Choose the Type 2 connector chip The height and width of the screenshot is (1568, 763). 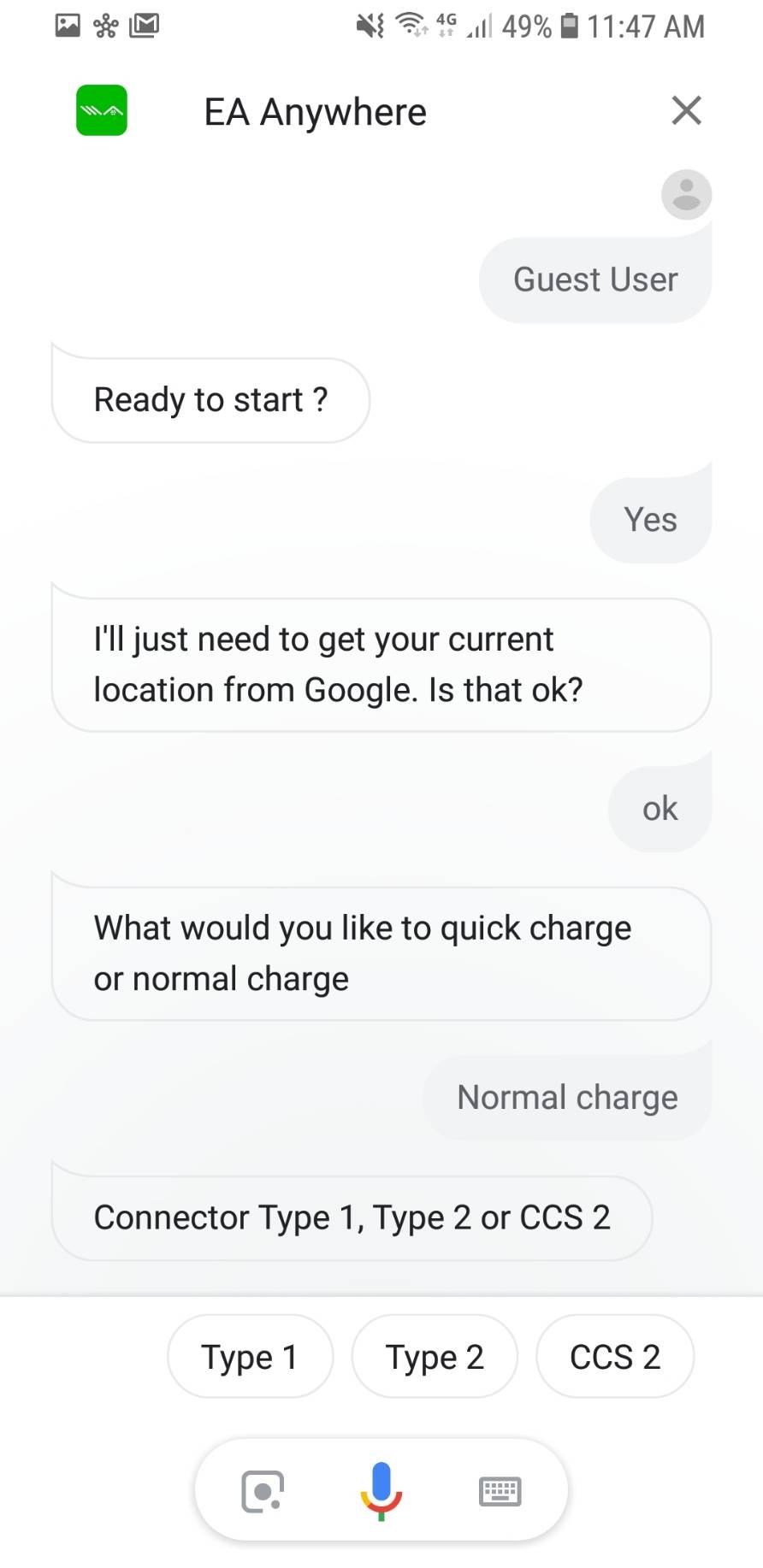tap(435, 1357)
